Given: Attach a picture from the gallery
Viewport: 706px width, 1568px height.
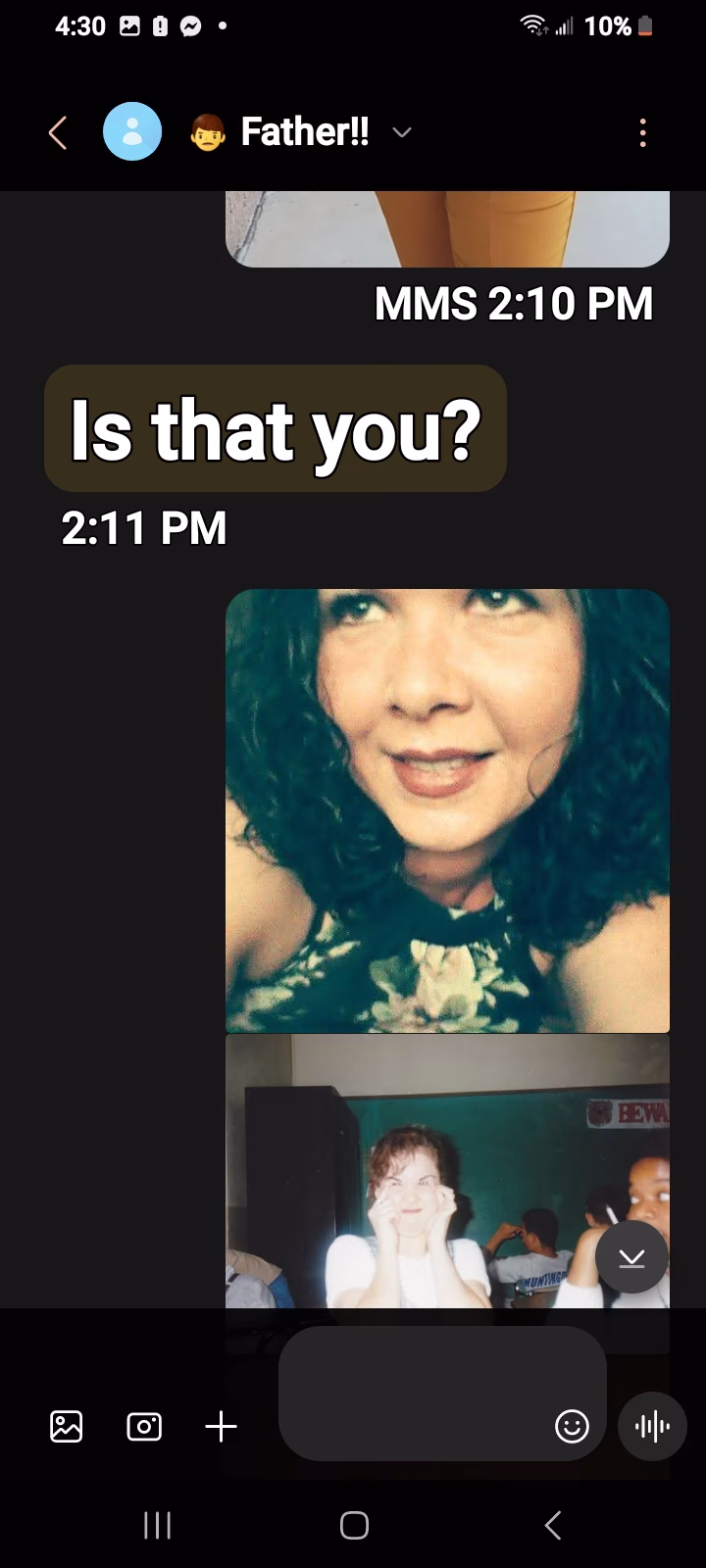Looking at the screenshot, I should (x=67, y=1426).
